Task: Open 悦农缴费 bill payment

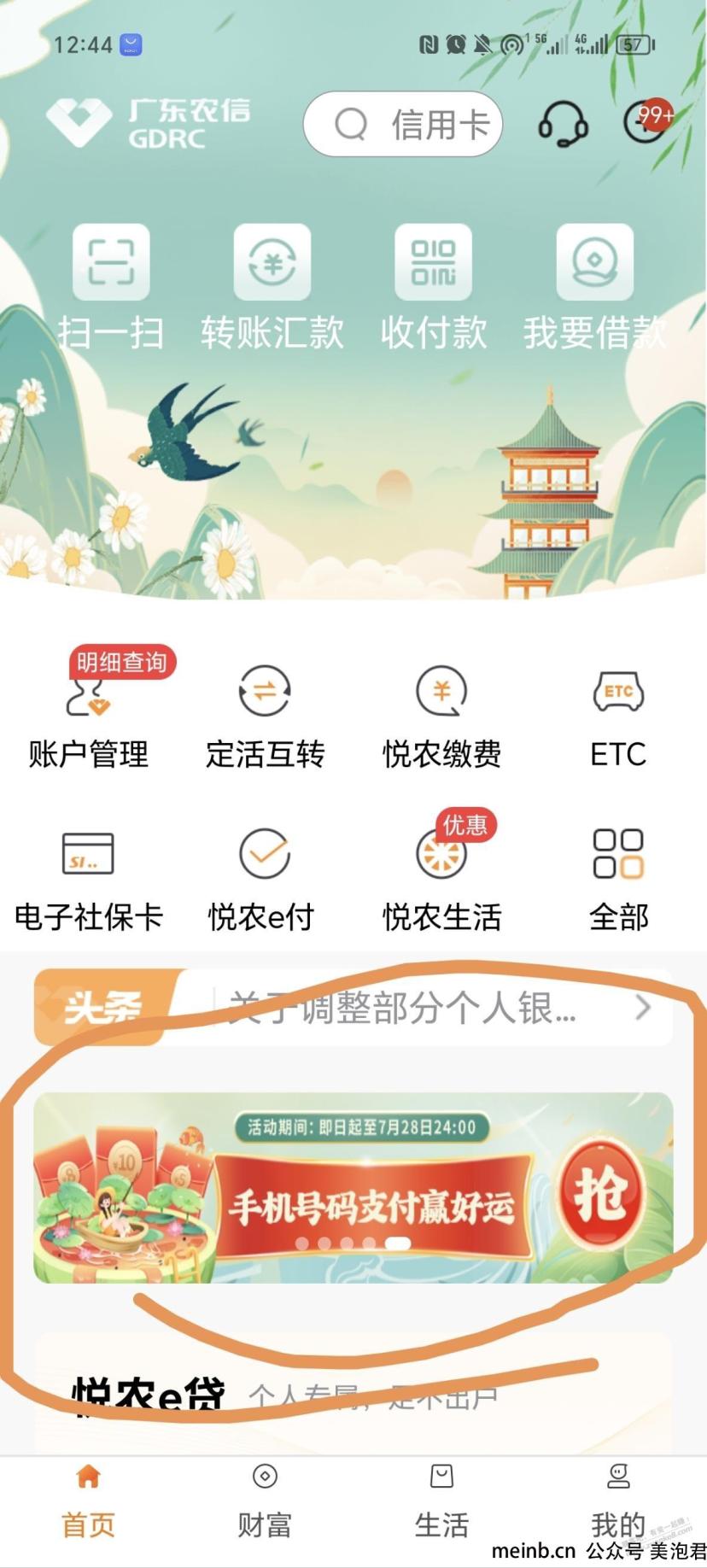Action: point(442,716)
